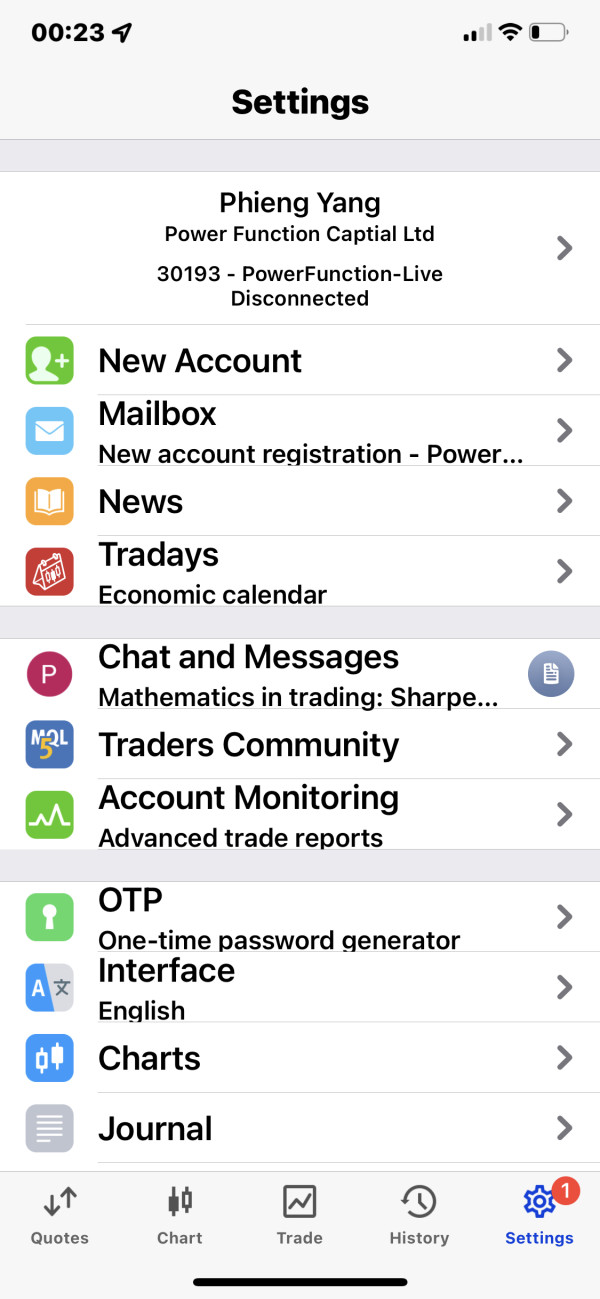Select the Settings tab
The height and width of the screenshot is (1299, 600).
pos(539,1215)
